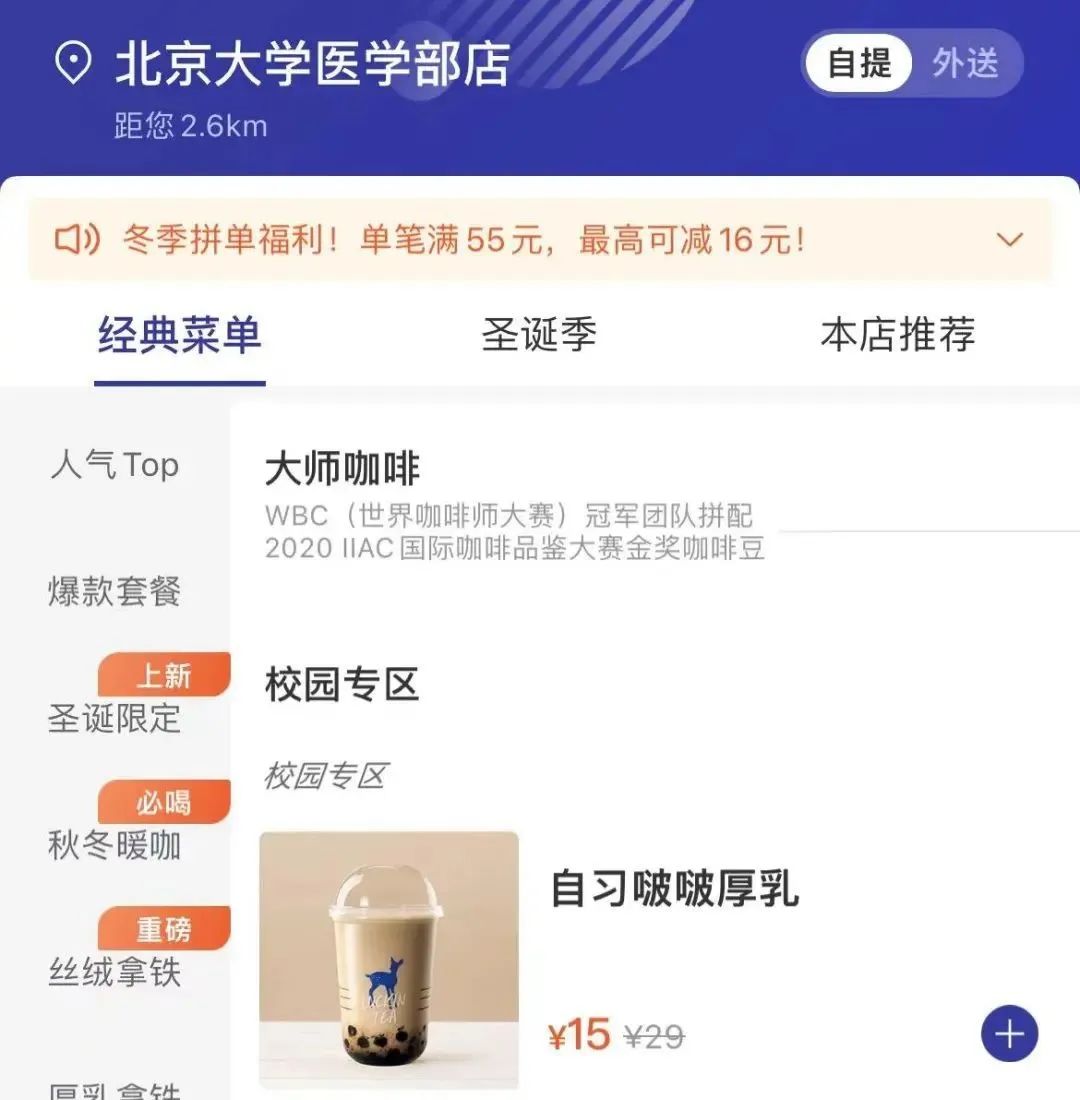The height and width of the screenshot is (1100, 1080).
Task: Switch to 外送 delivery mode
Action: [965, 63]
